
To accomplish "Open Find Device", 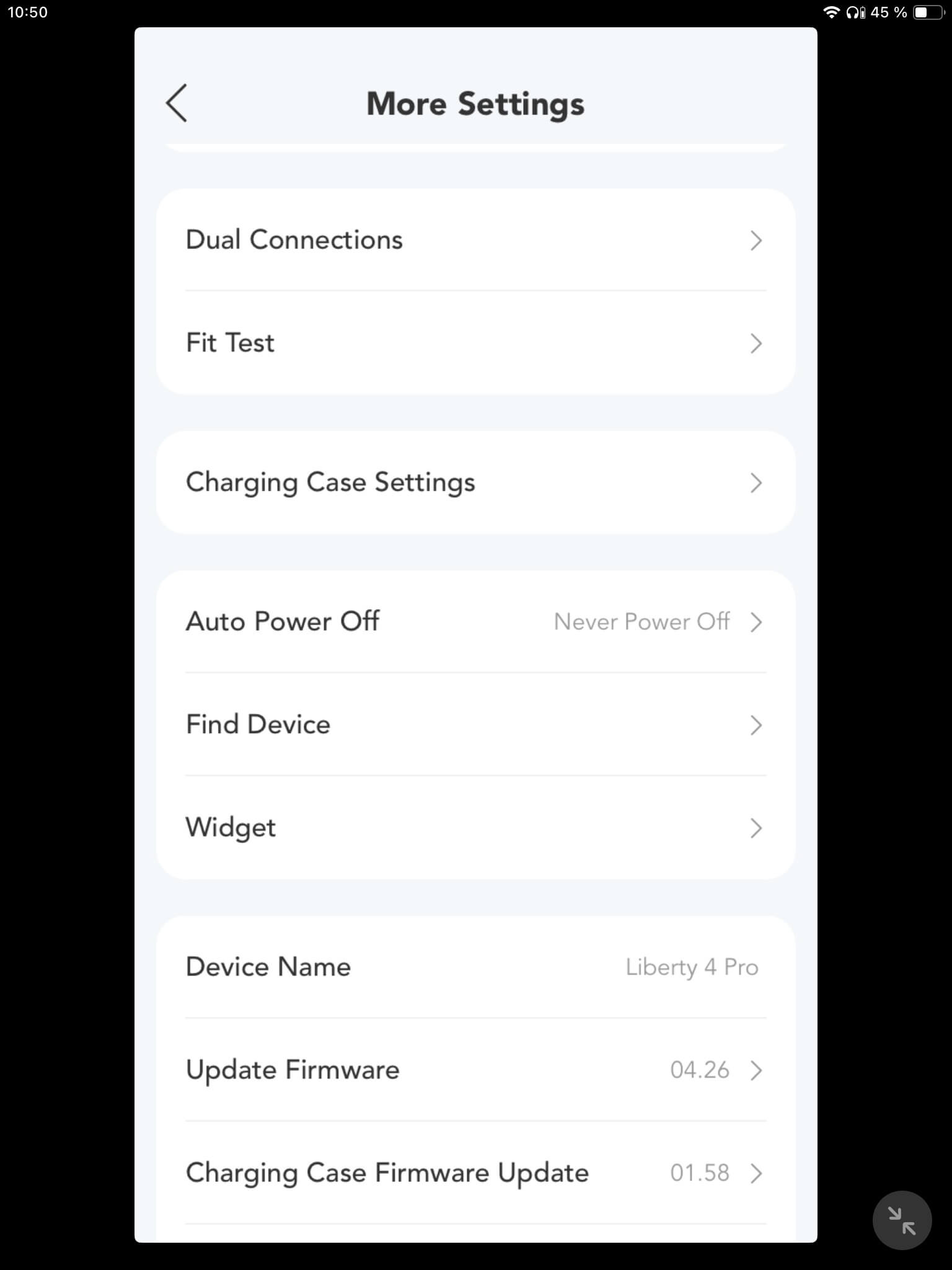I will tap(475, 724).
